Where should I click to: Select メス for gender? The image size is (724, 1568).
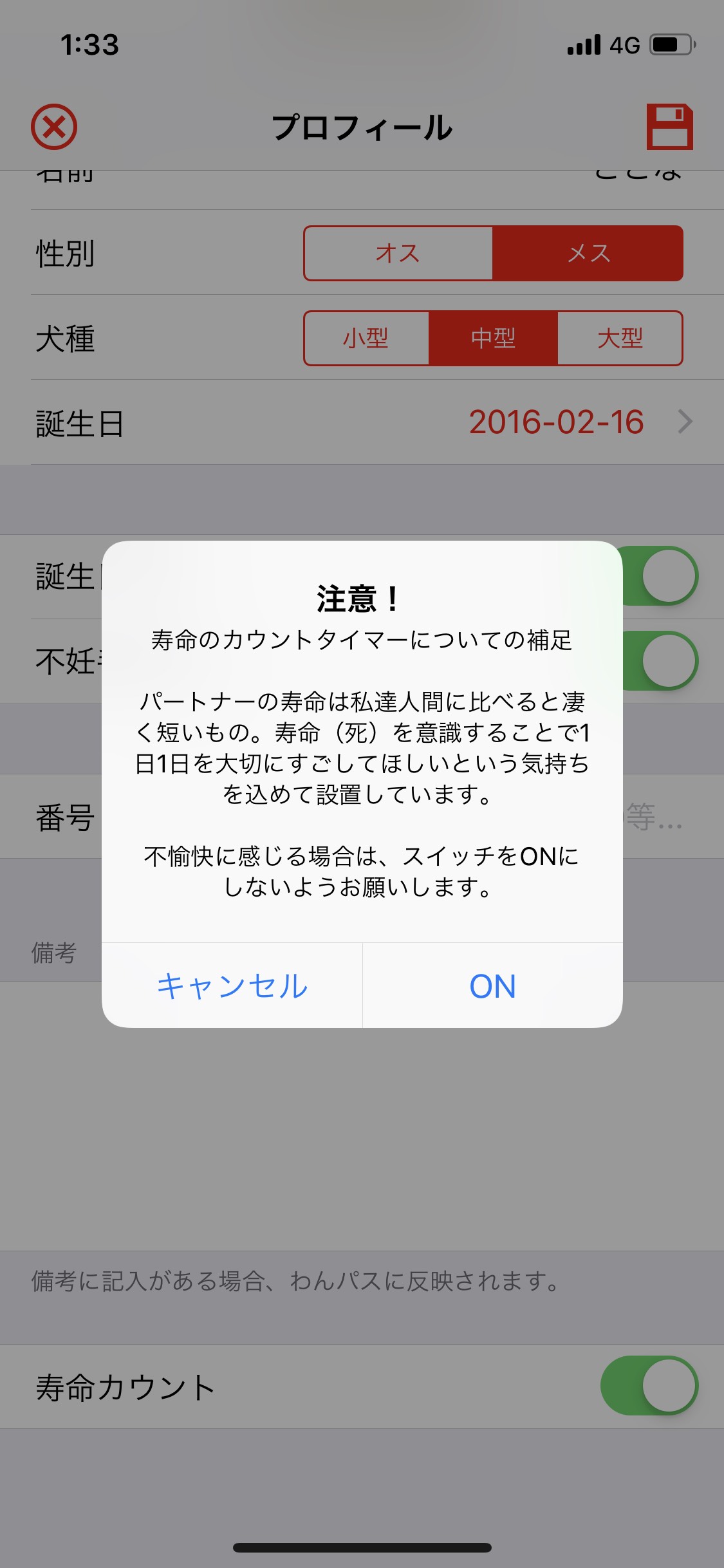588,253
